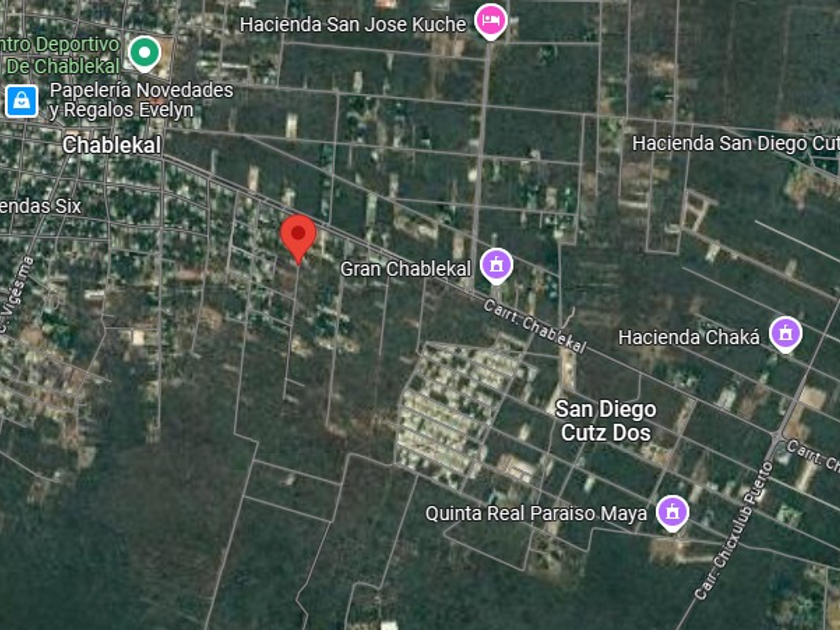Open the Hacienda San Jose Kuche hotel marker
This screenshot has width=840, height=630.
pyautogui.click(x=491, y=21)
